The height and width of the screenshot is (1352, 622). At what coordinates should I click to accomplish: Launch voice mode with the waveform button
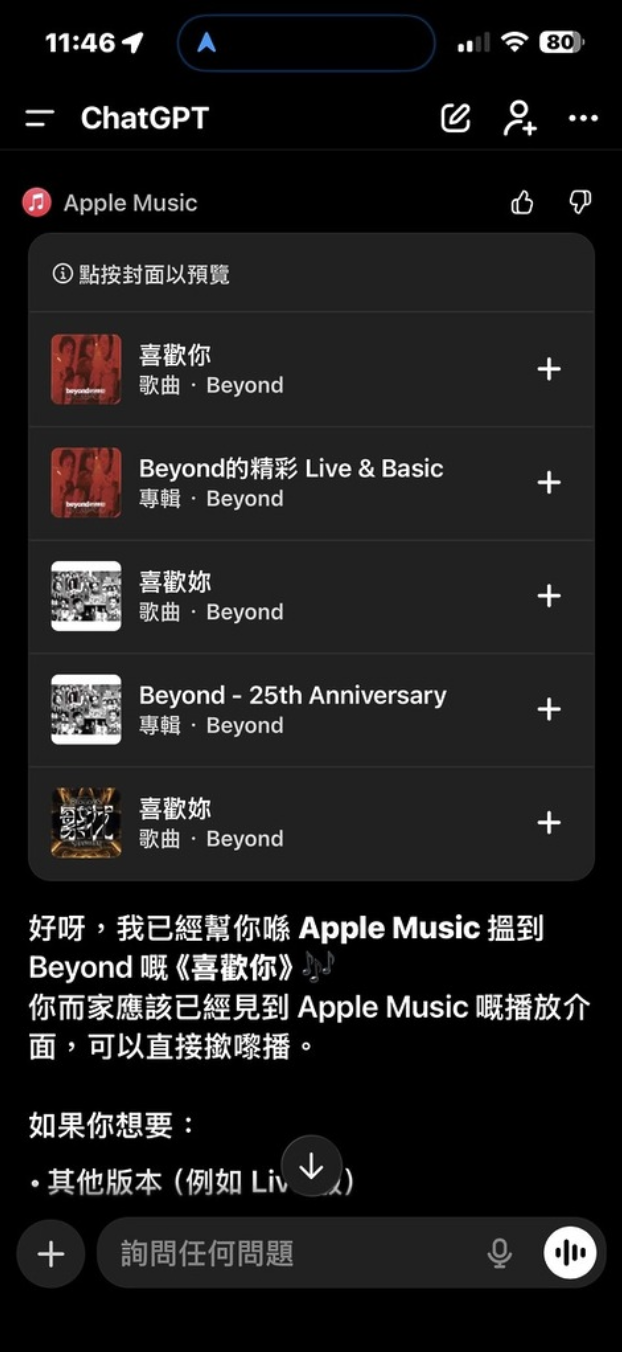click(570, 1253)
